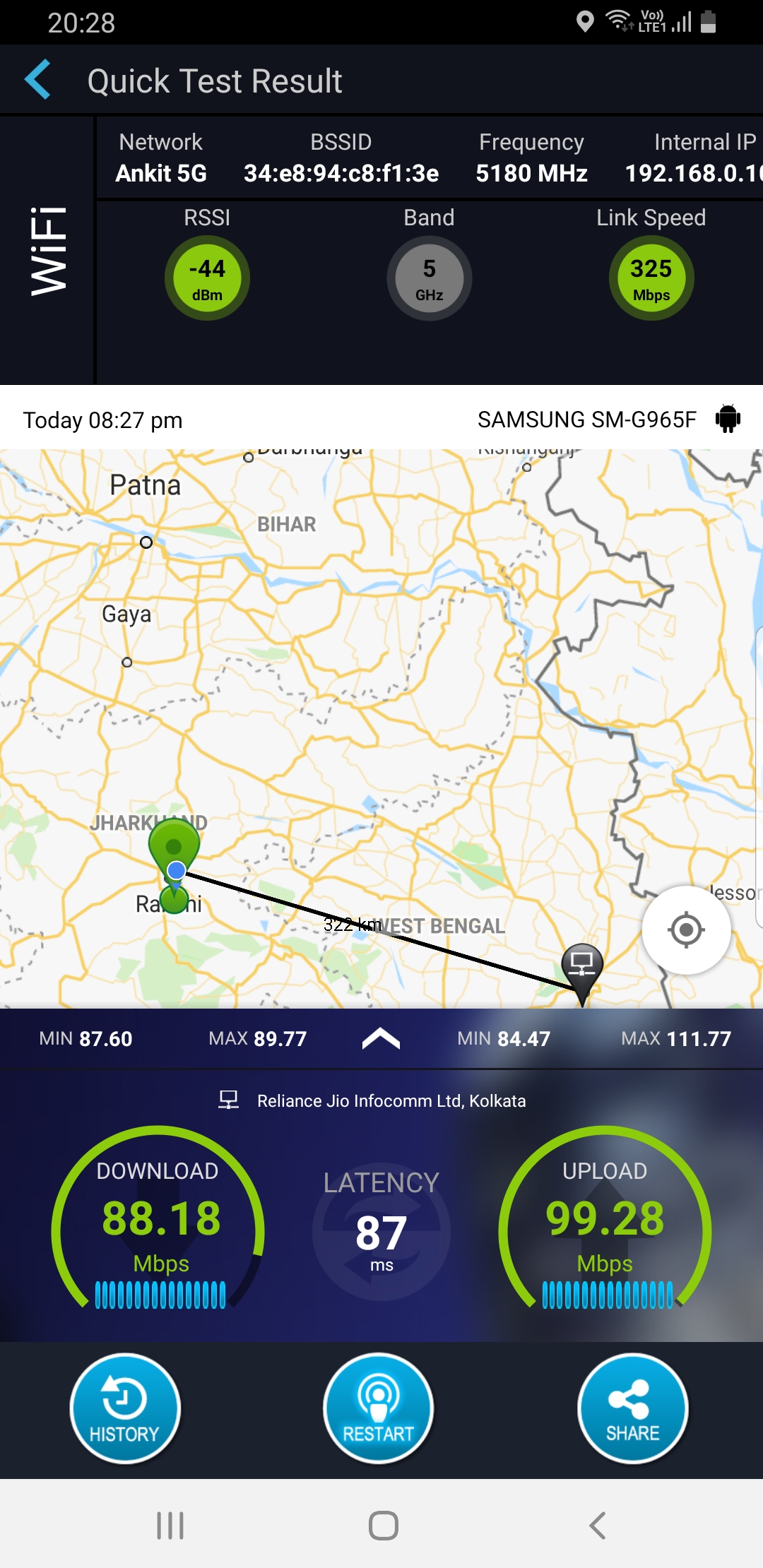Image resolution: width=763 pixels, height=1568 pixels.
Task: Open test History
Action: click(125, 1408)
